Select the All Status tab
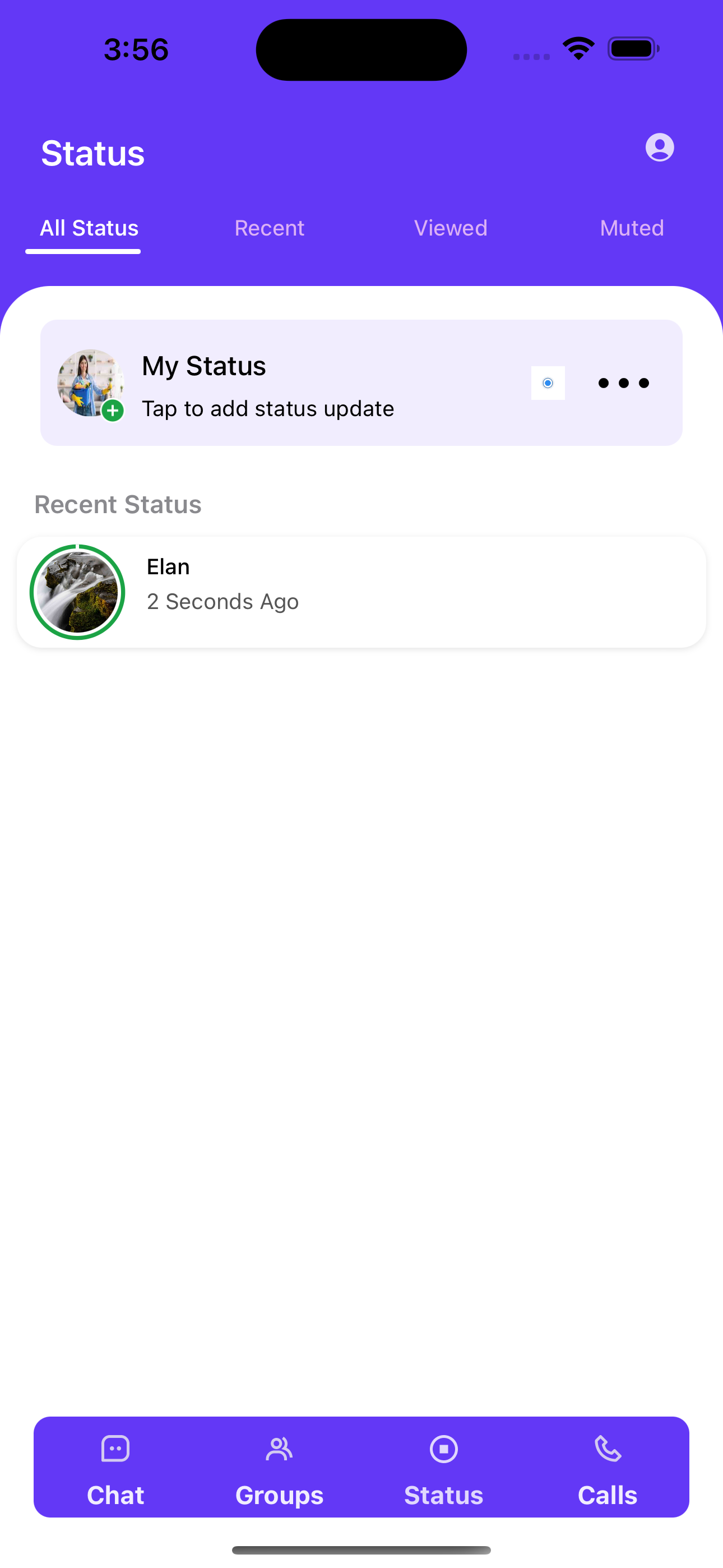723x1568 pixels. [x=89, y=228]
